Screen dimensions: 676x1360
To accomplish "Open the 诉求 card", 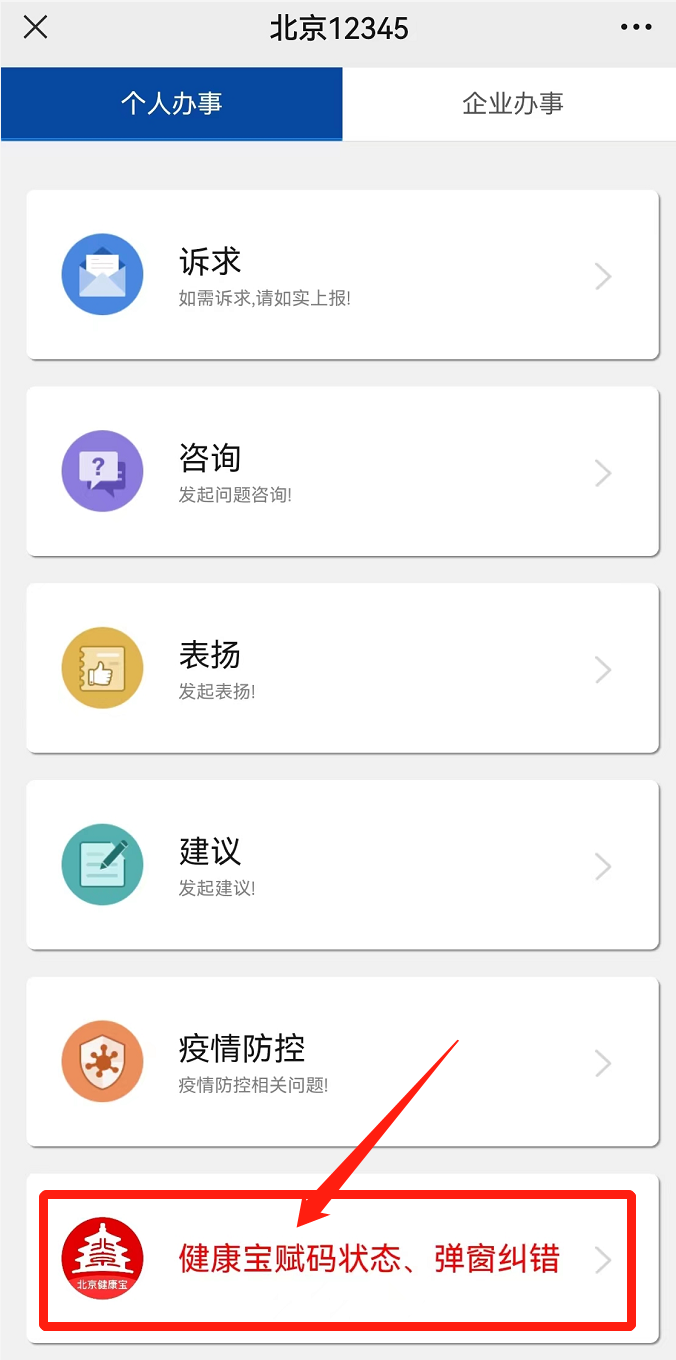I will (x=342, y=275).
